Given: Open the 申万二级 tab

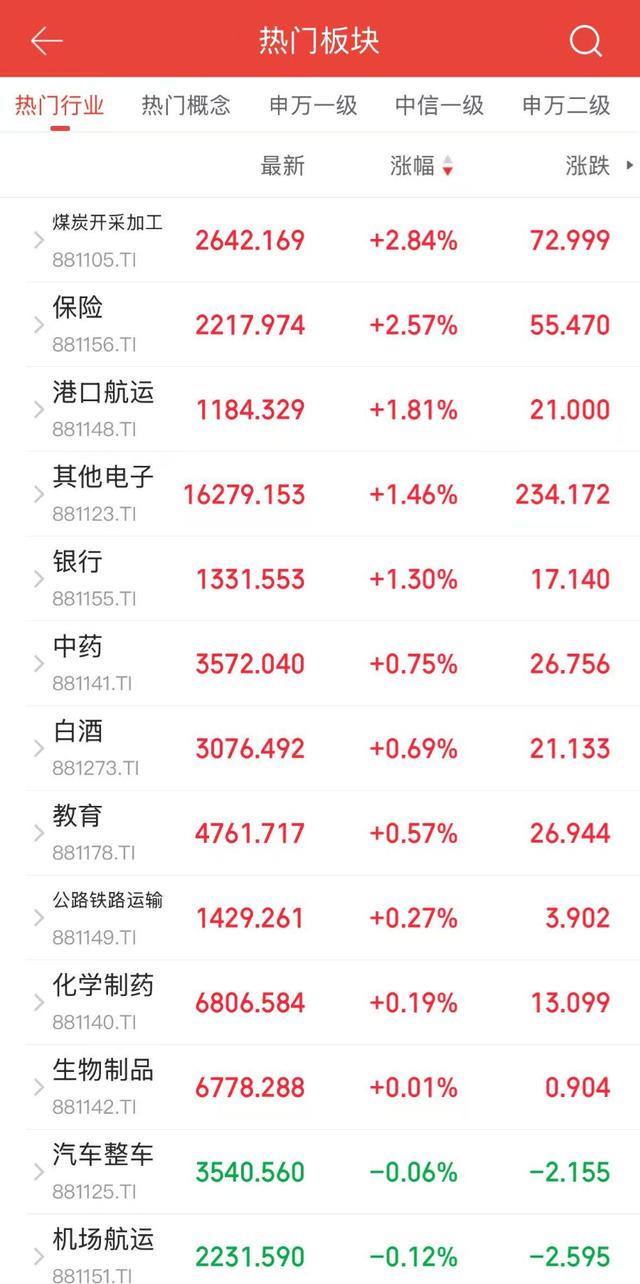Looking at the screenshot, I should click(566, 105).
